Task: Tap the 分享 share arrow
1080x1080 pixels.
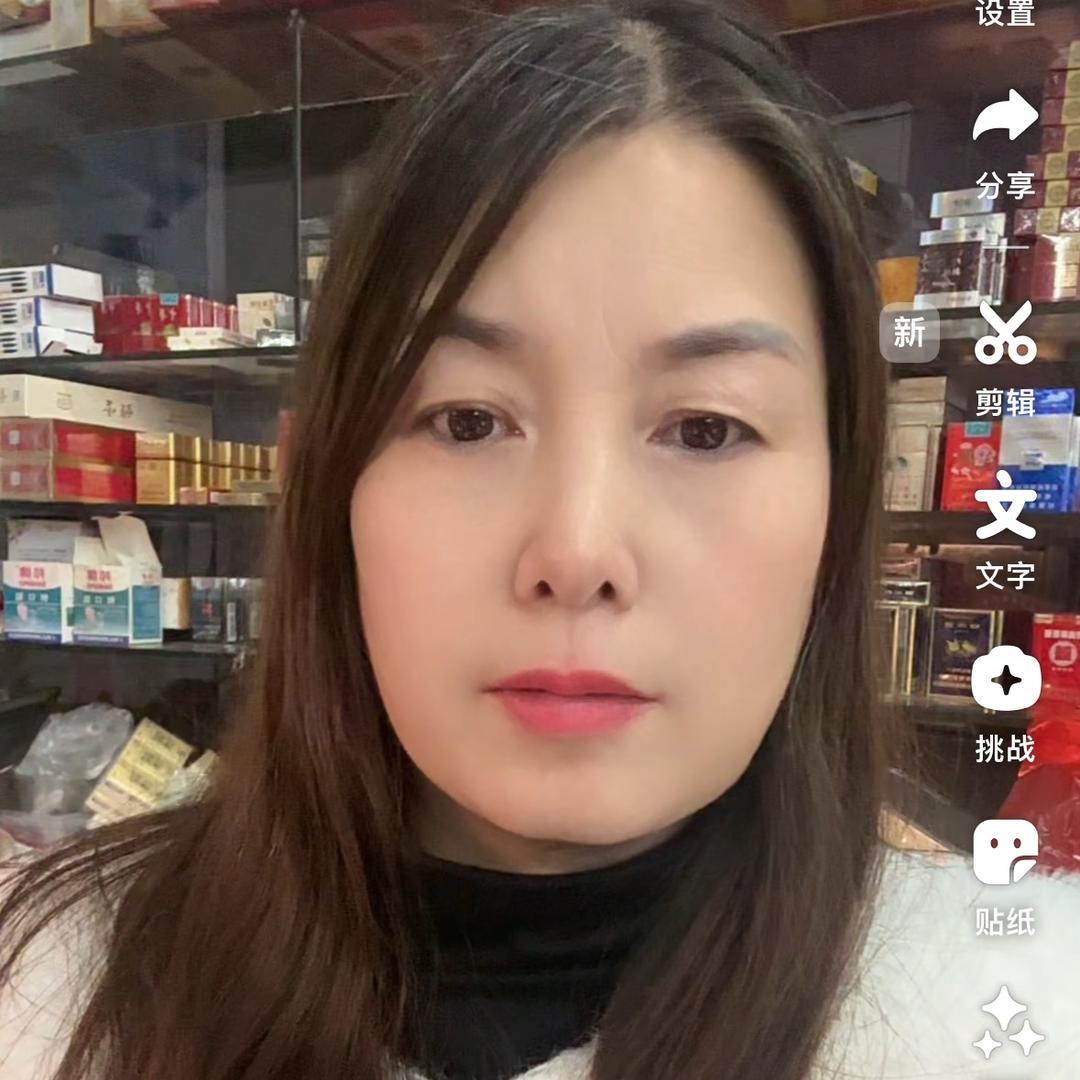Action: click(x=1005, y=118)
